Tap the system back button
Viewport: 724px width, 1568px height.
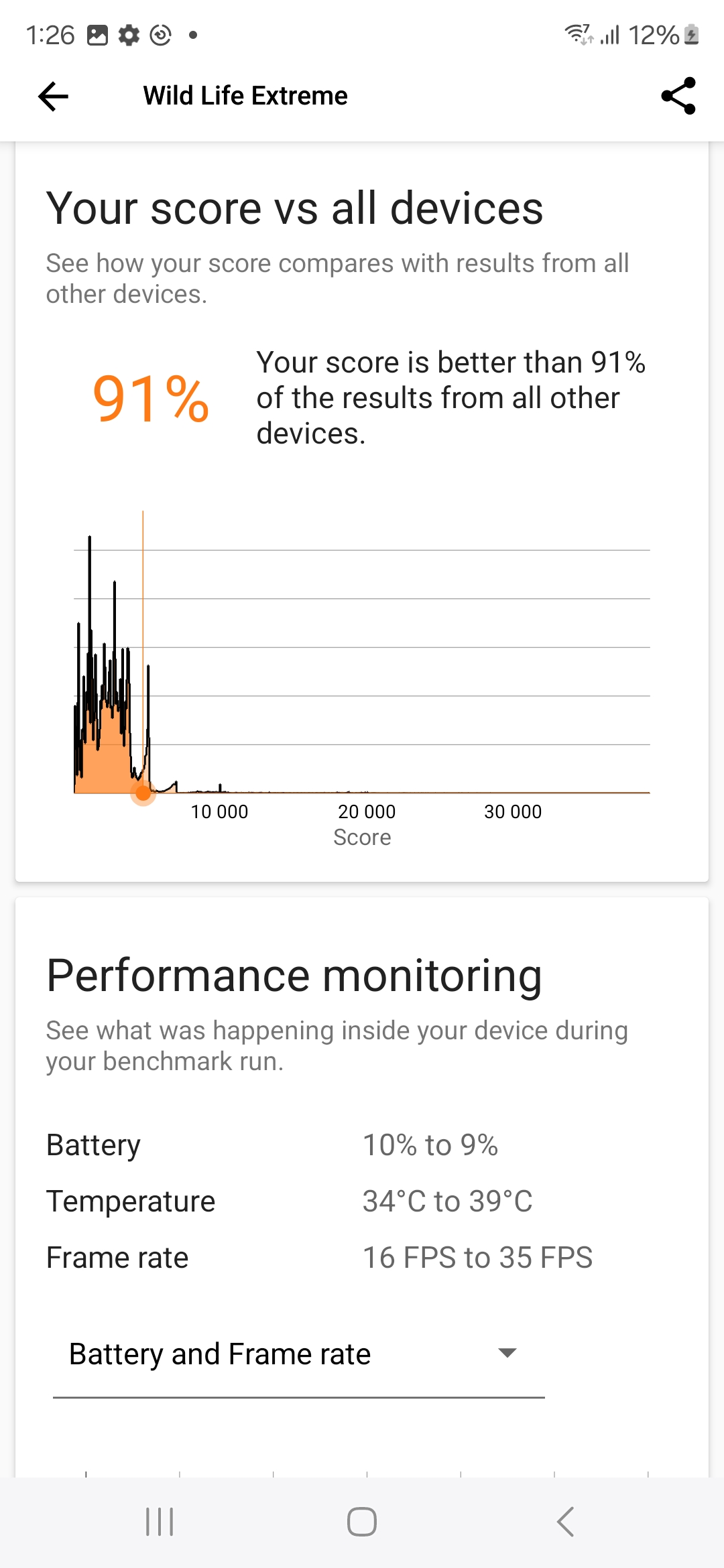[565, 1522]
